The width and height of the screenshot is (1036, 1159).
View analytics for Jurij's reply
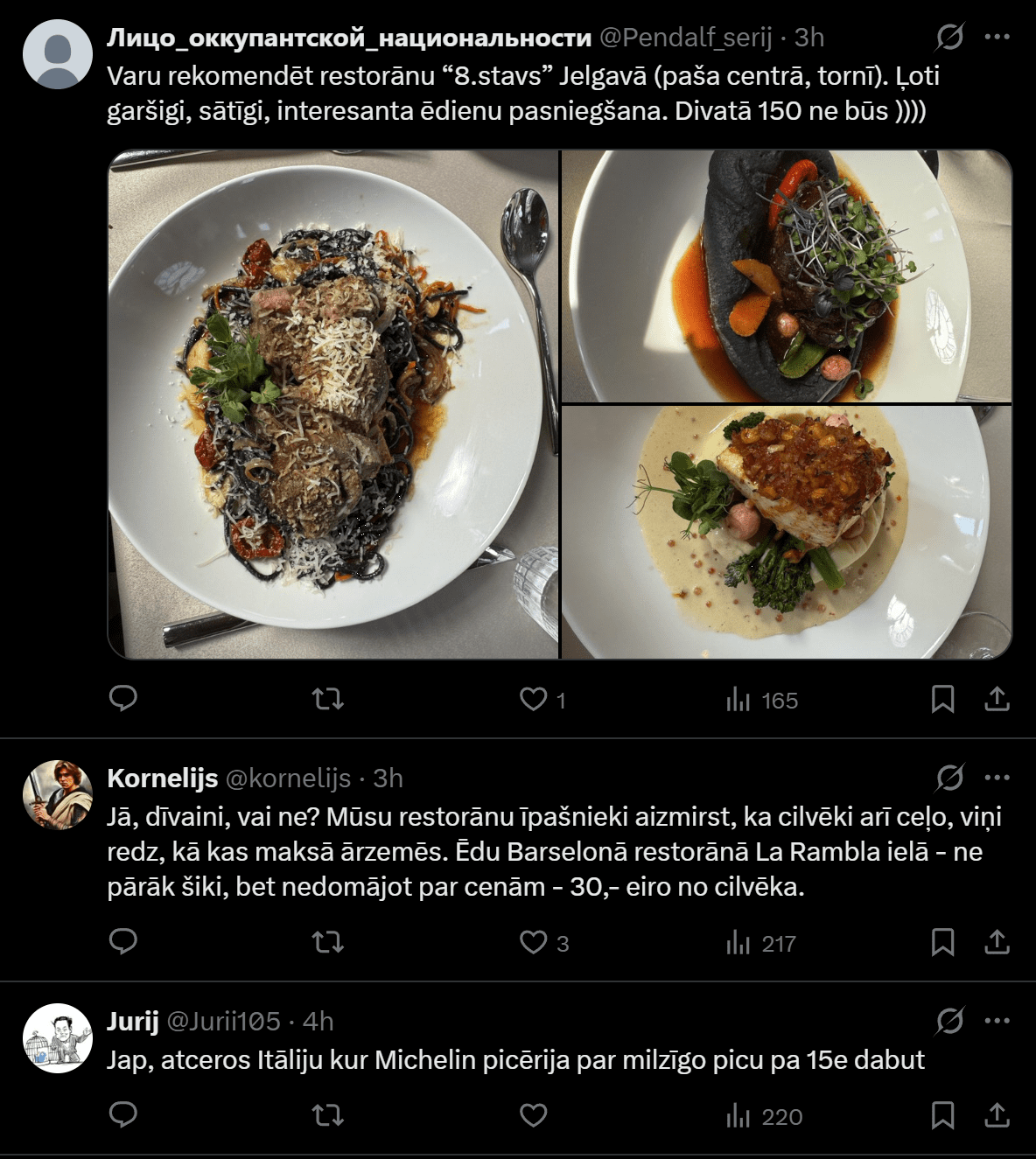click(764, 1115)
